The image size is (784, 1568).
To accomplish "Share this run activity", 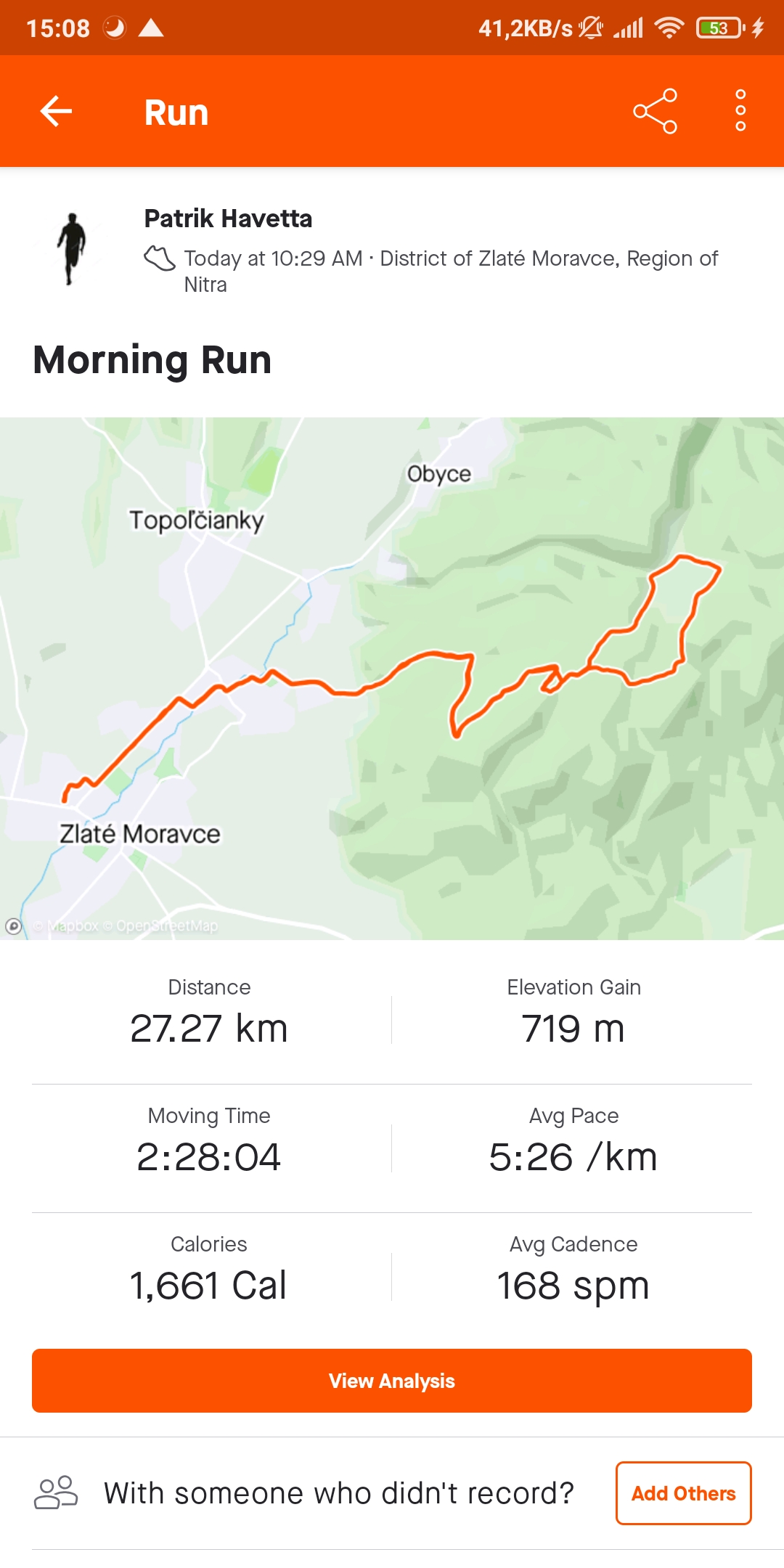I will click(655, 111).
